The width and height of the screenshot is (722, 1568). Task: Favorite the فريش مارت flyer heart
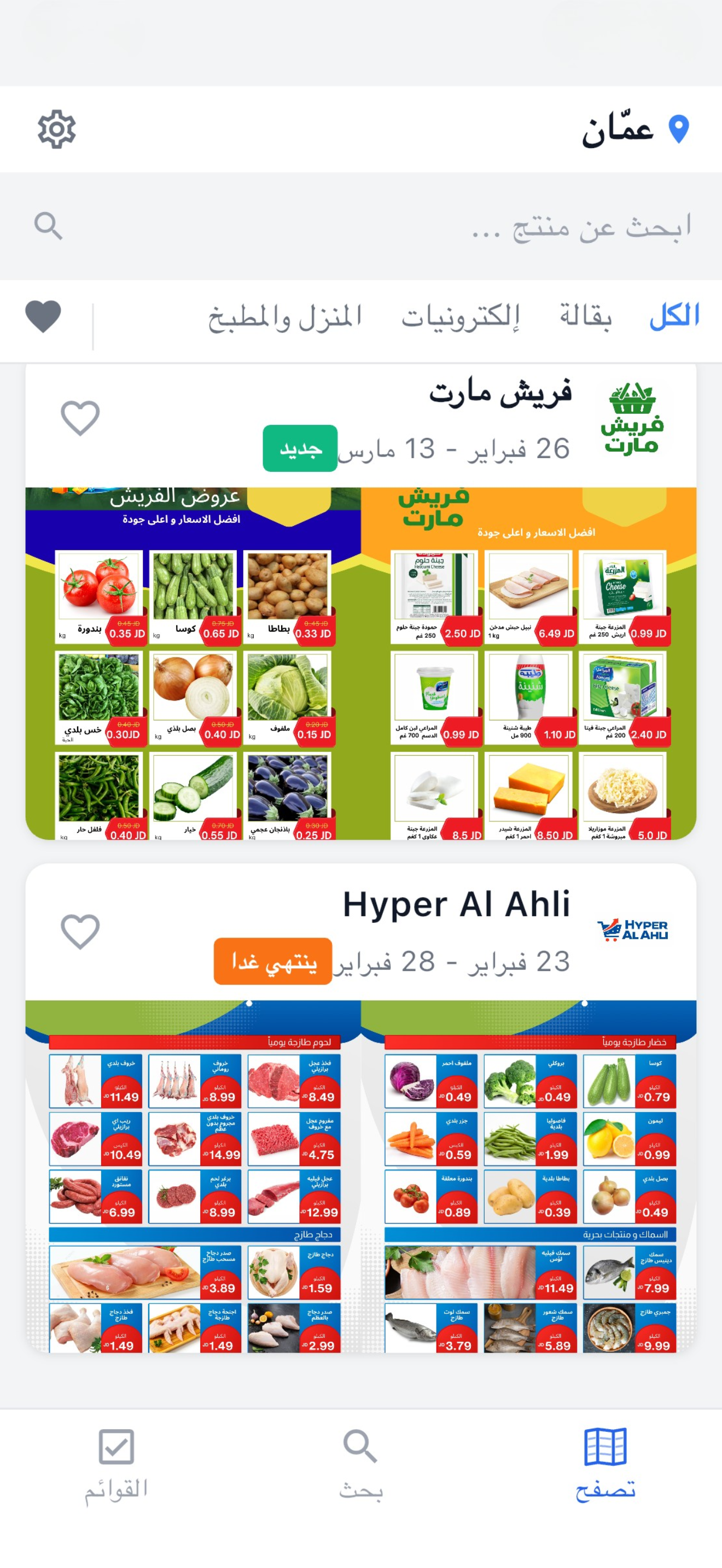point(80,417)
